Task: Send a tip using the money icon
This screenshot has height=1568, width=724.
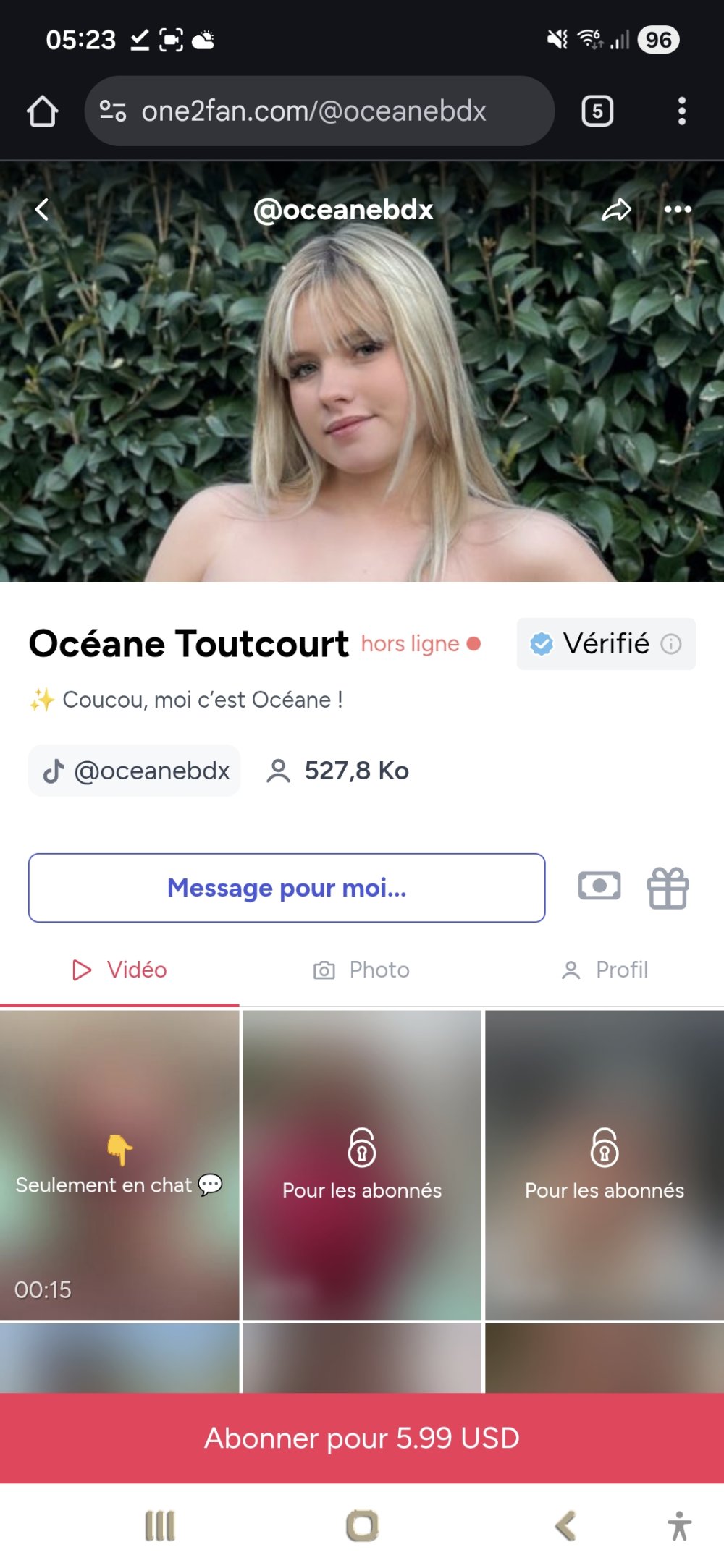Action: [x=599, y=886]
